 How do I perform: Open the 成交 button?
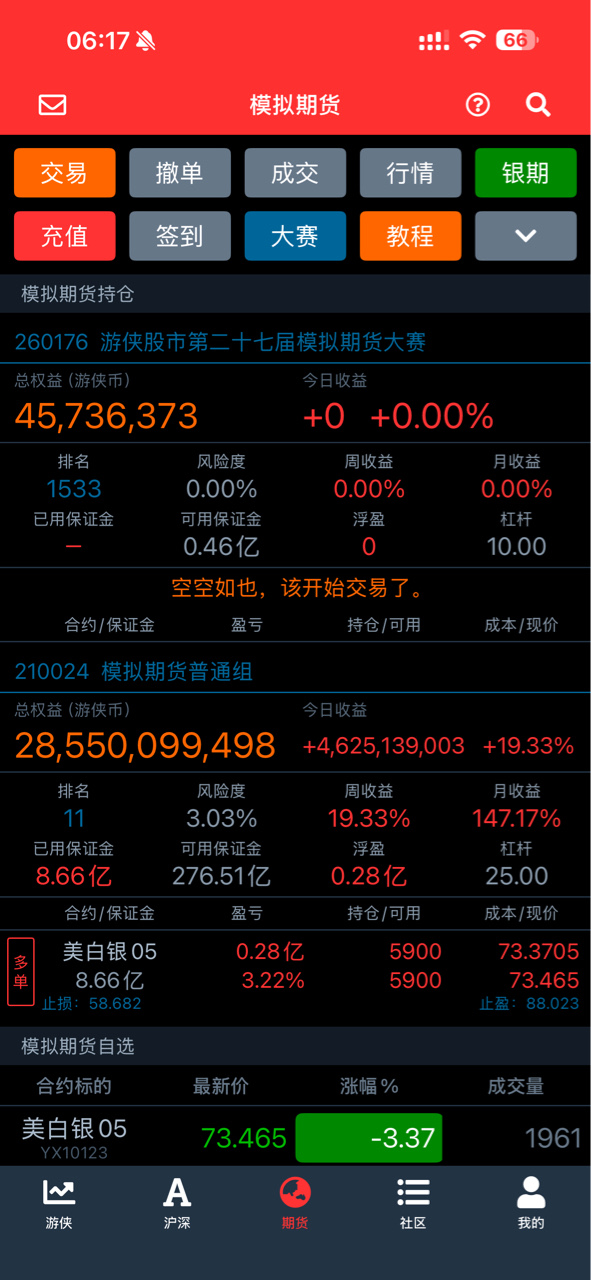(x=295, y=173)
